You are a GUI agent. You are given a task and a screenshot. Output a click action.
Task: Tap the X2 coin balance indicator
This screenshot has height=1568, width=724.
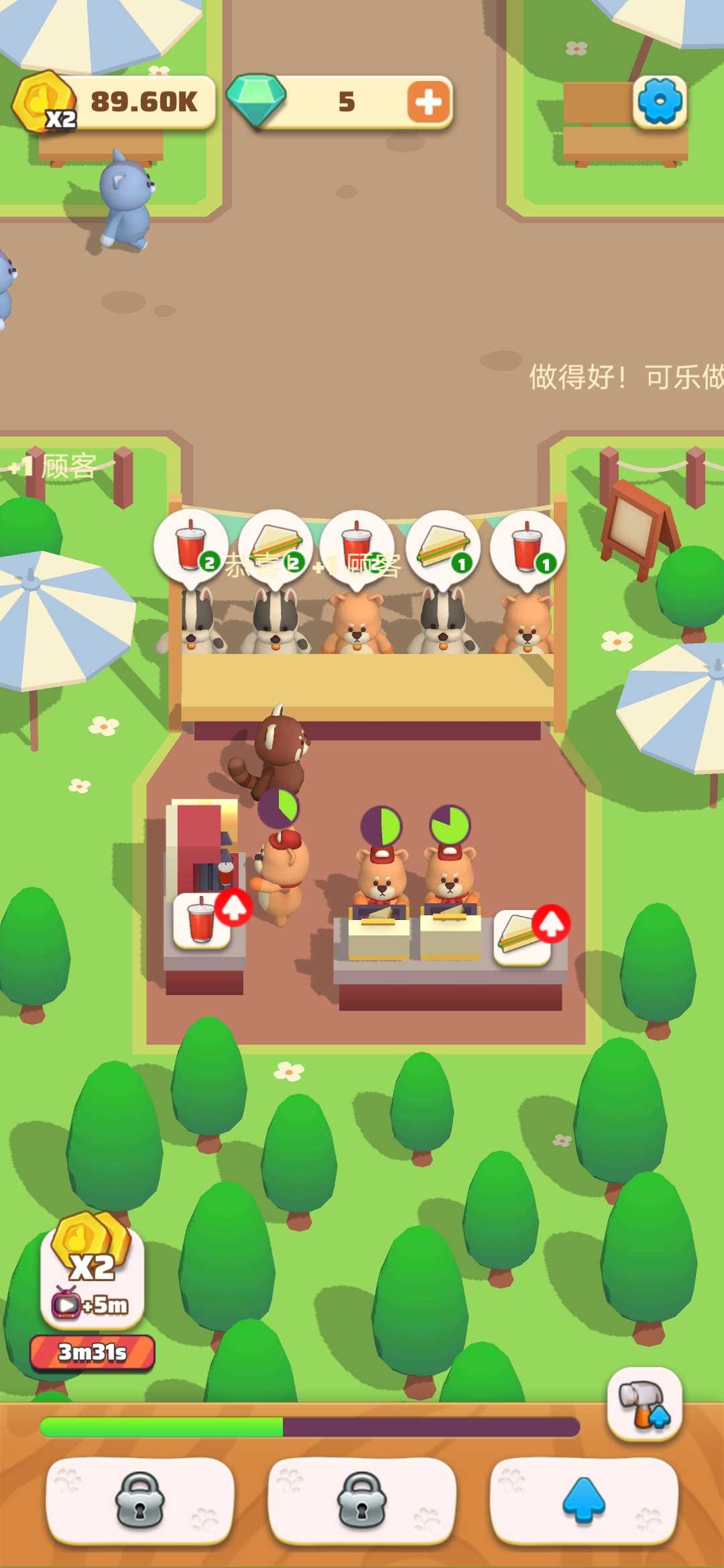point(114,103)
